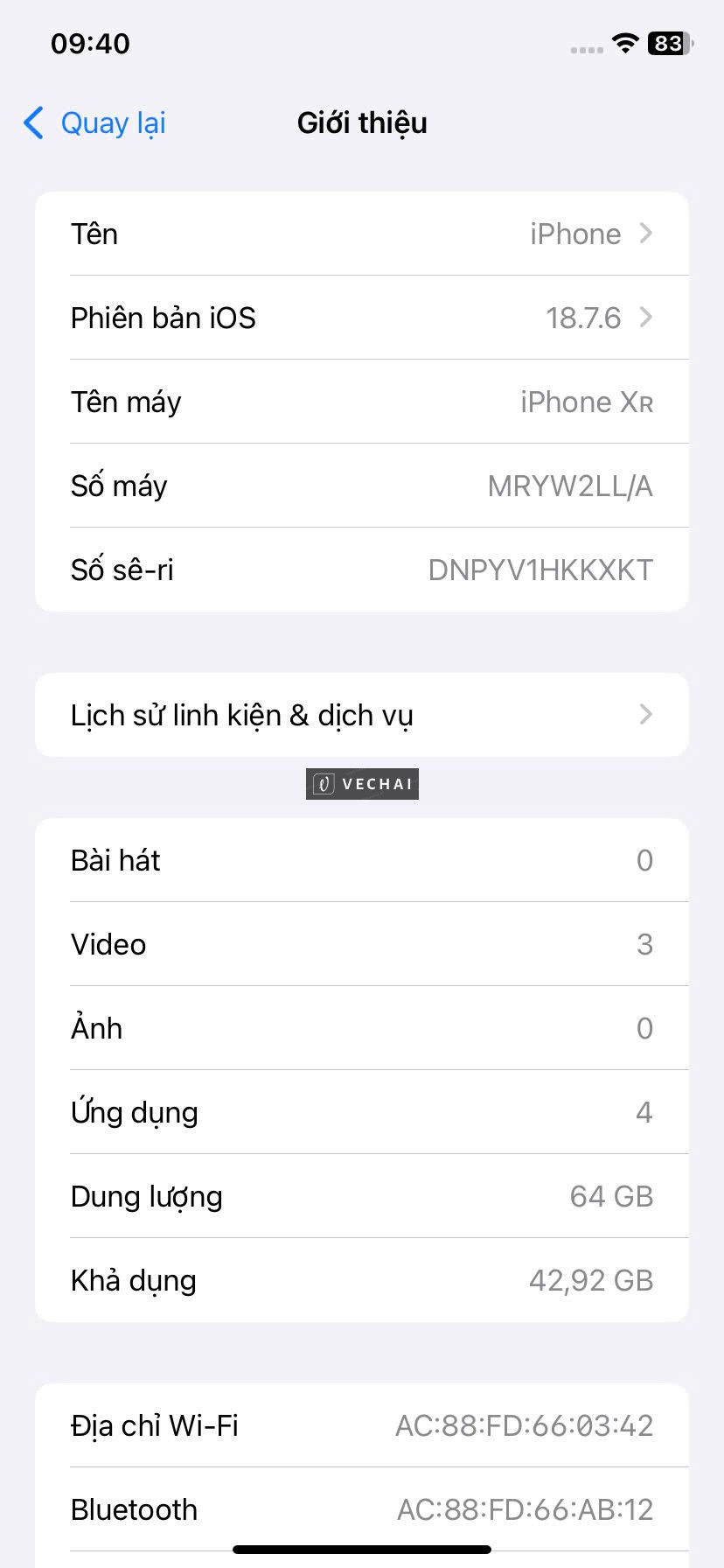Screen dimensions: 724x1568
Task: Tap the 09:40 clock in status bar
Action: pos(90,44)
